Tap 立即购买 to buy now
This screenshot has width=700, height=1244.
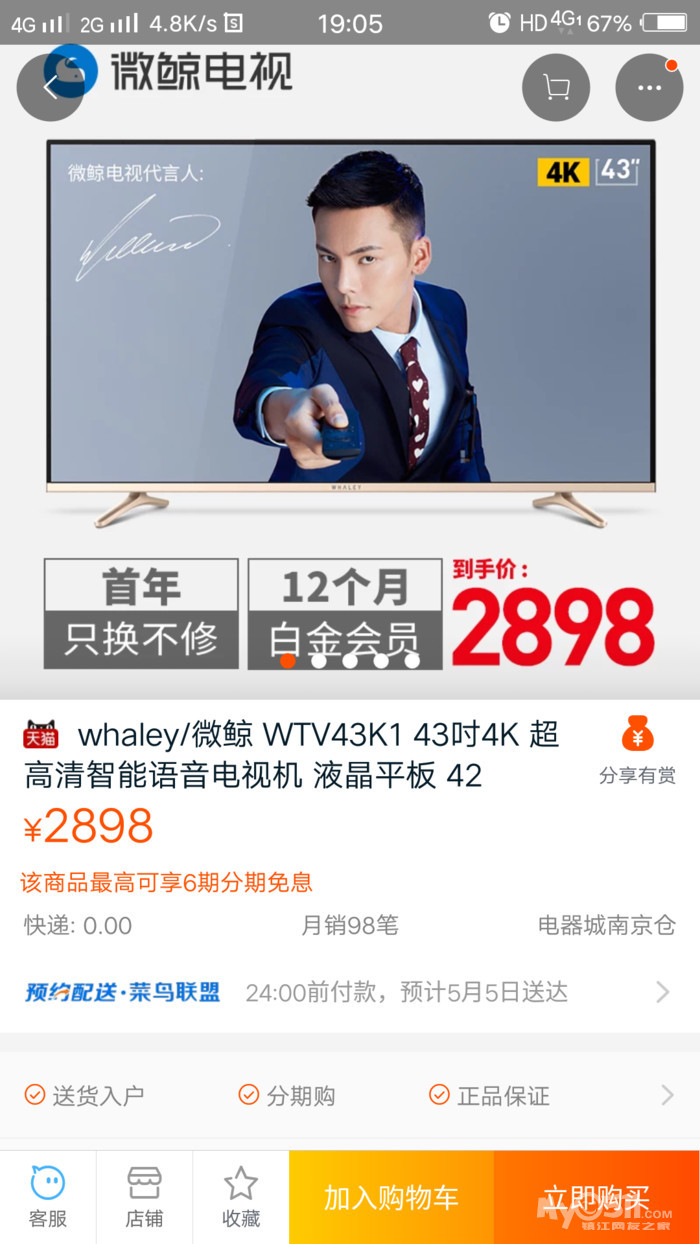pyautogui.click(x=596, y=1197)
